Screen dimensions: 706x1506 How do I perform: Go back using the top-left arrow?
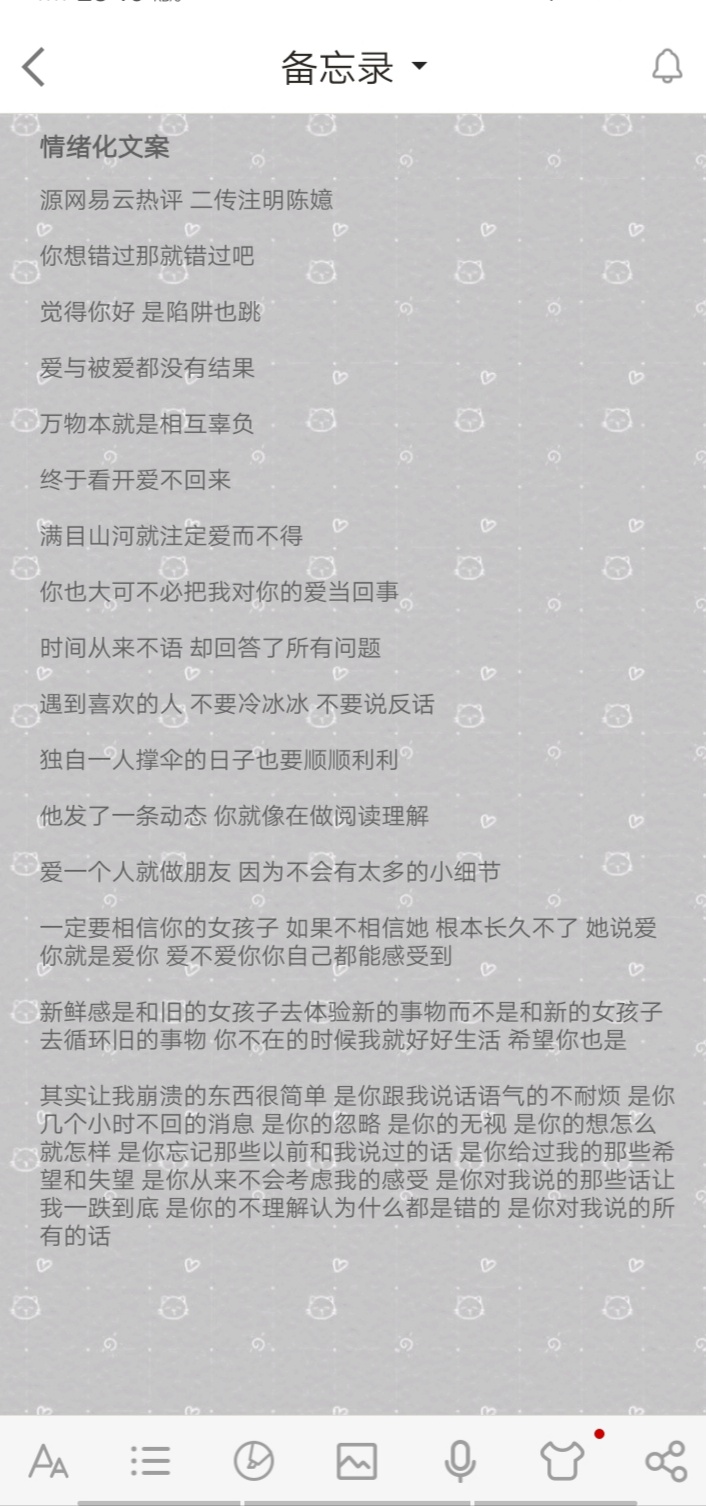pyautogui.click(x=34, y=68)
